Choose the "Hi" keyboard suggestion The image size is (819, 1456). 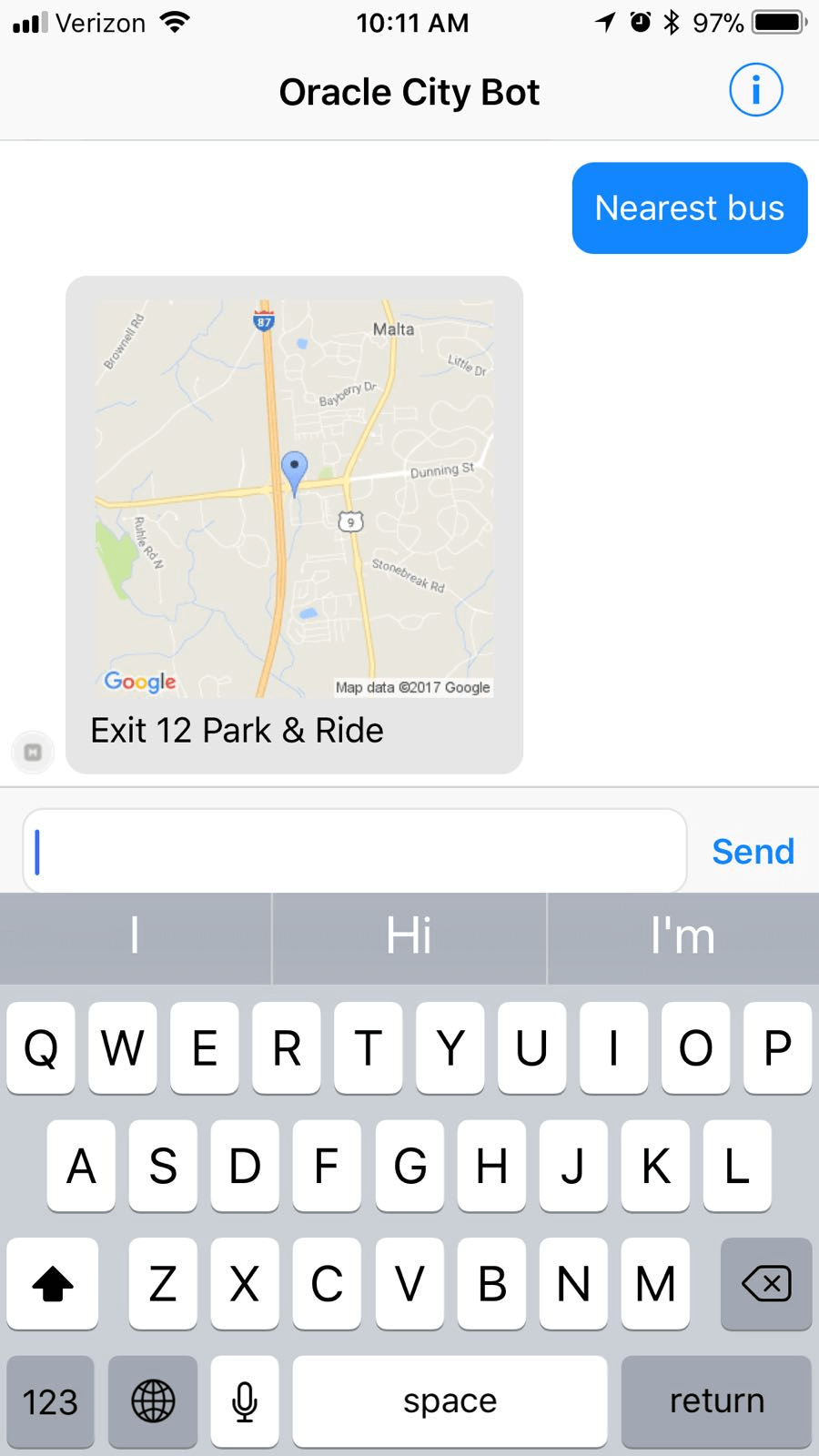pos(409,937)
